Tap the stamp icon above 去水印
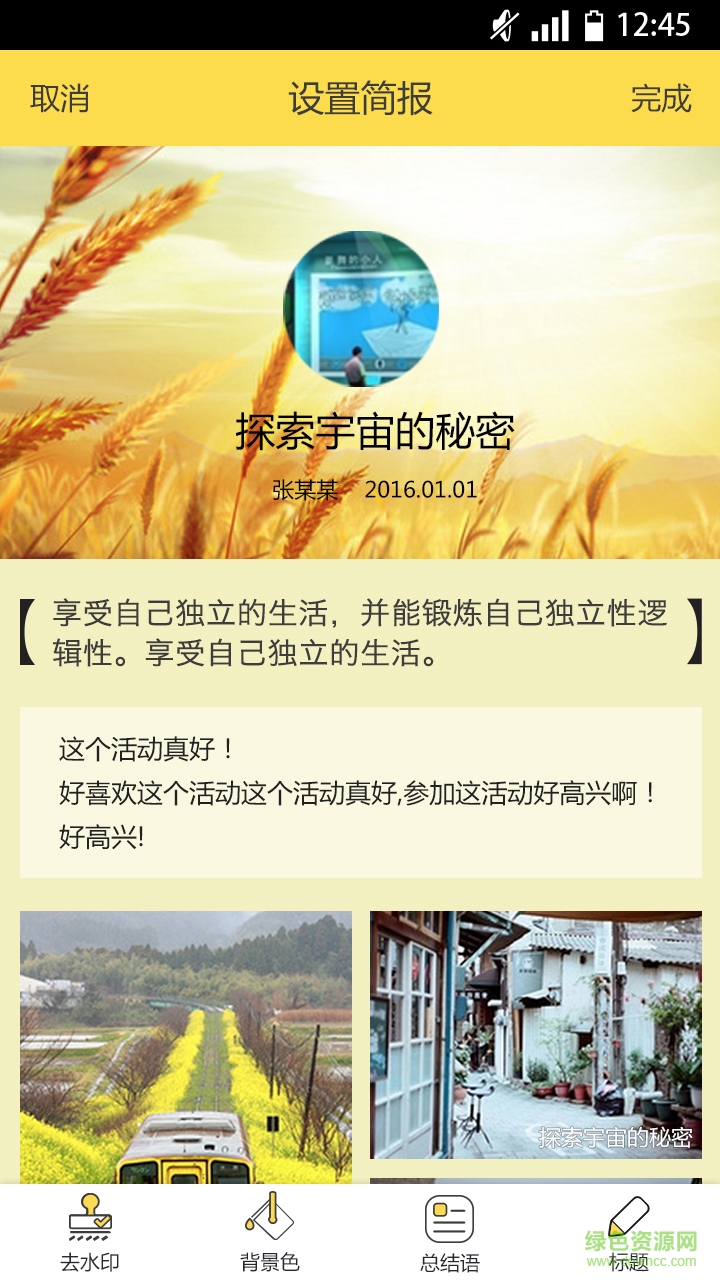This screenshot has height=1280, width=720. [x=90, y=1218]
